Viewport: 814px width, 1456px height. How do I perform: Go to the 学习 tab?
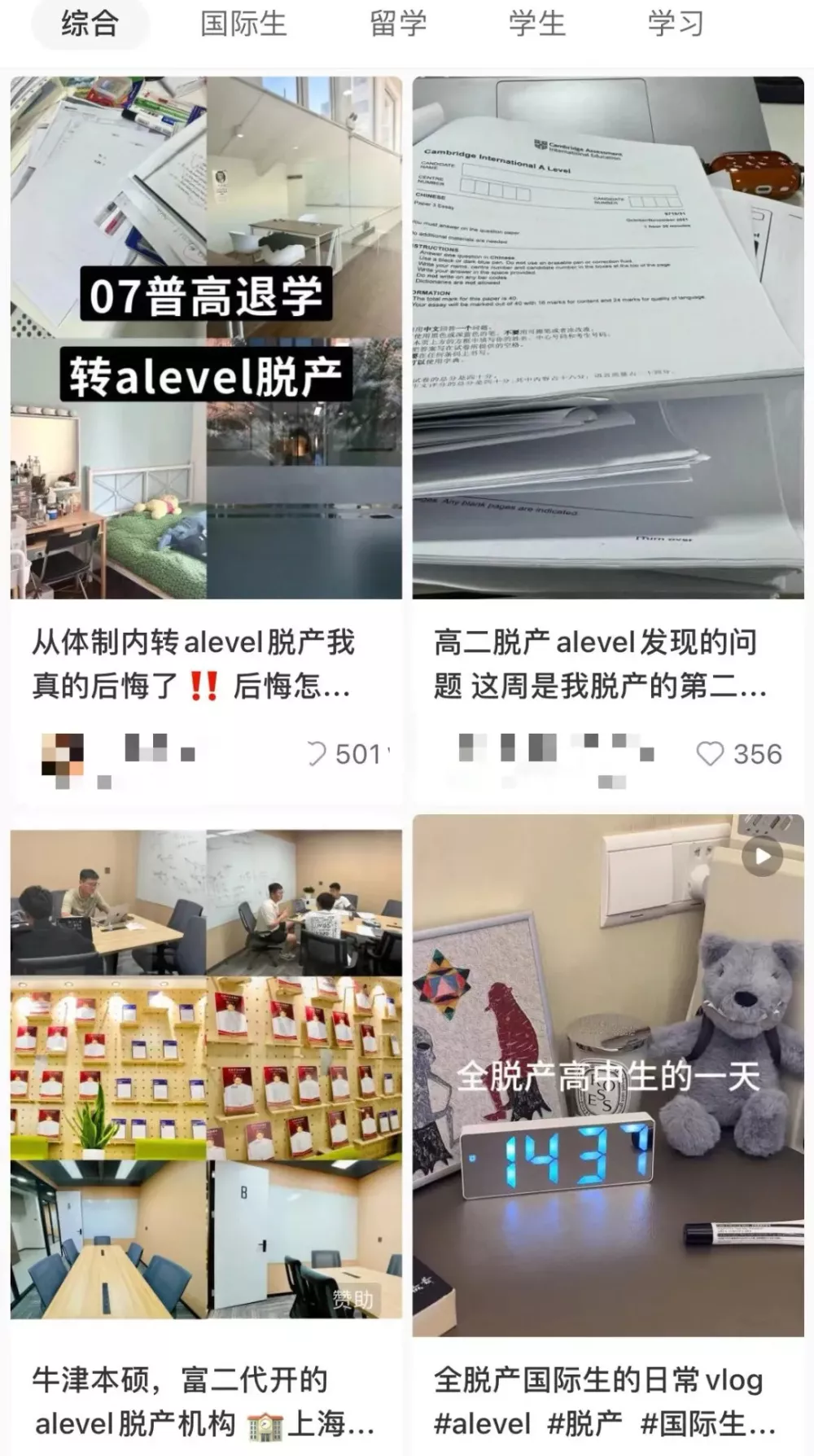[676, 24]
